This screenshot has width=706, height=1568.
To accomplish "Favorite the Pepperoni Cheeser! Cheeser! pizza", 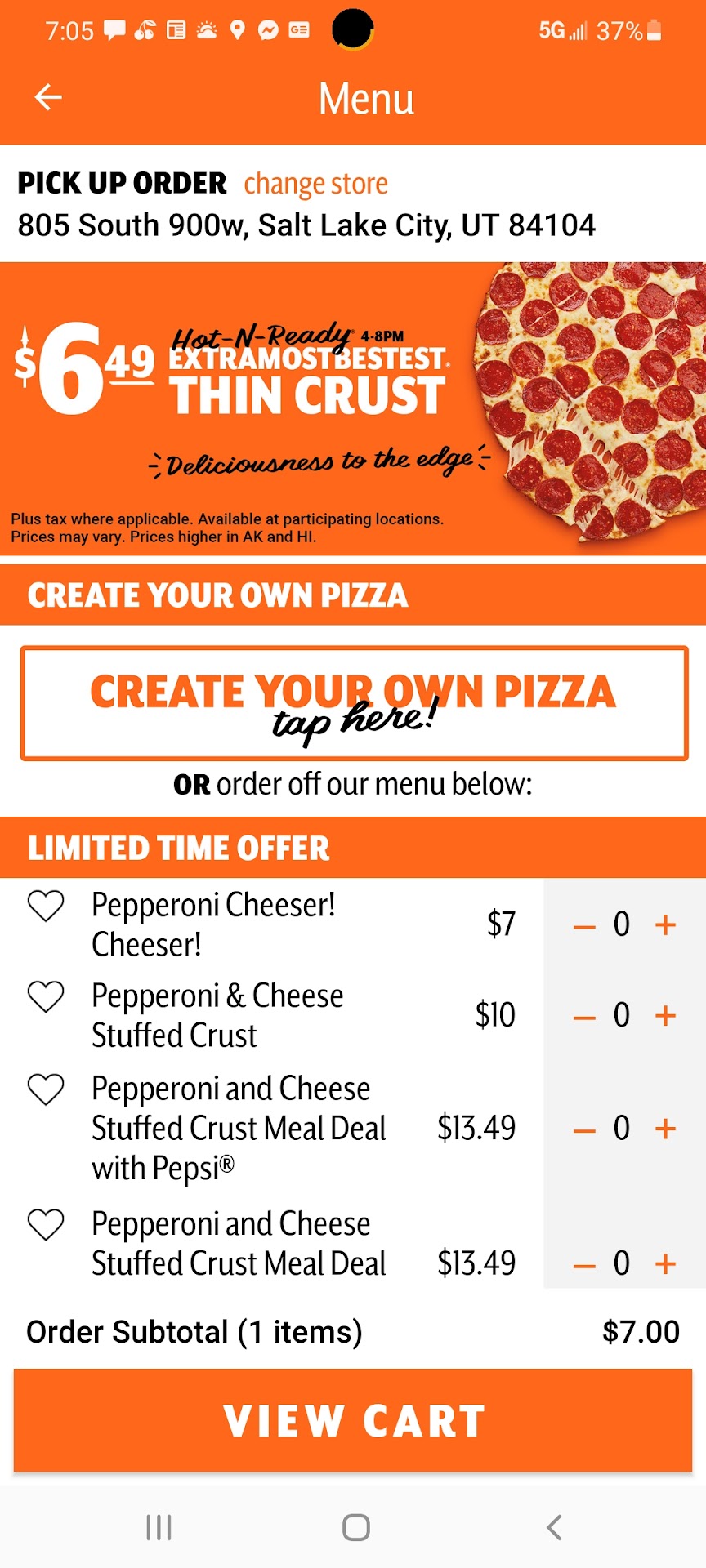I will coord(46,906).
